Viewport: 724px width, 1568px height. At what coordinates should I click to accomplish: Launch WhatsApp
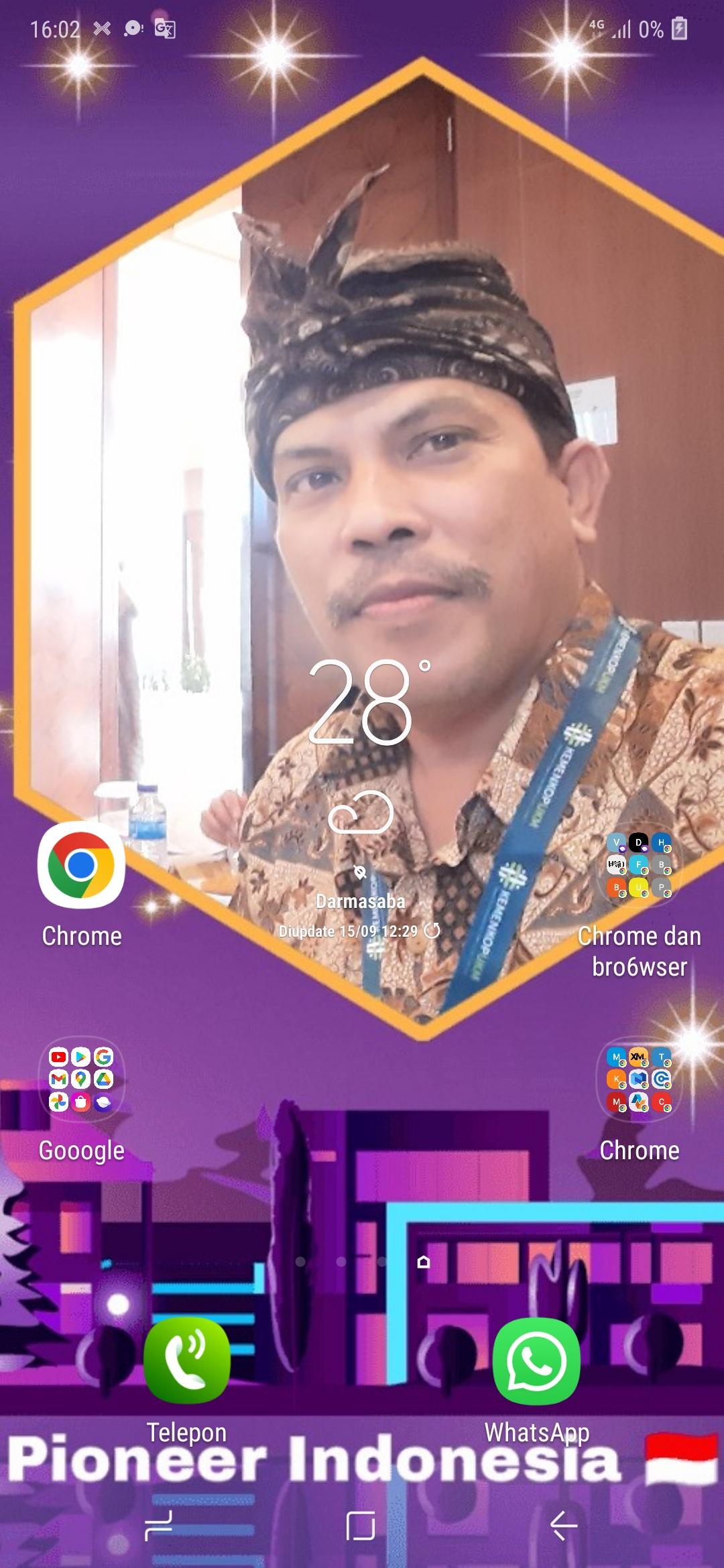click(x=536, y=1360)
